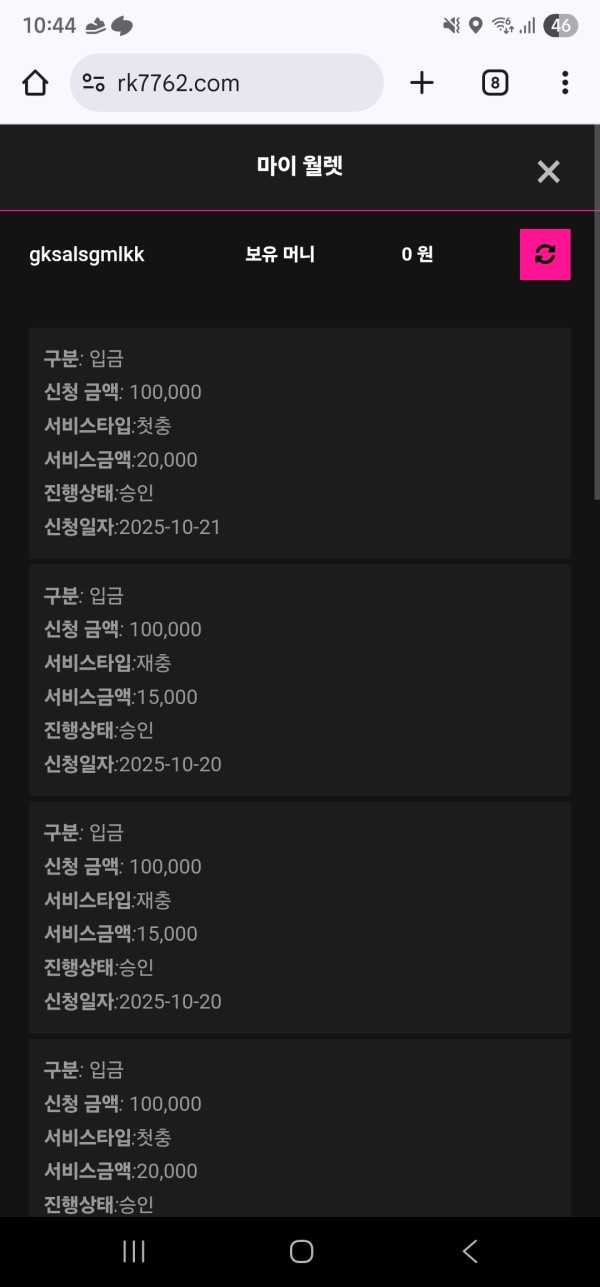Image resolution: width=600 pixels, height=1287 pixels.
Task: Go back with the system back button
Action: [x=469, y=1251]
